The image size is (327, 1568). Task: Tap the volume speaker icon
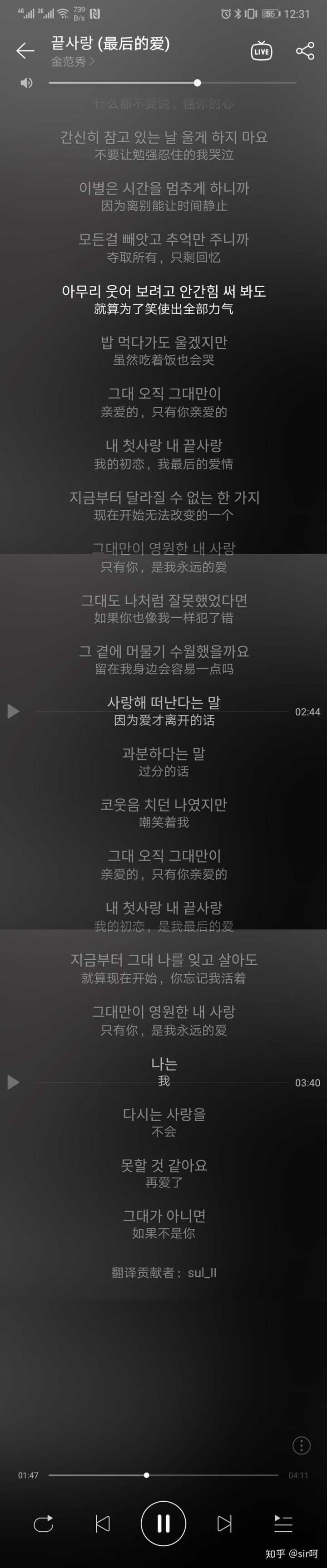(26, 83)
